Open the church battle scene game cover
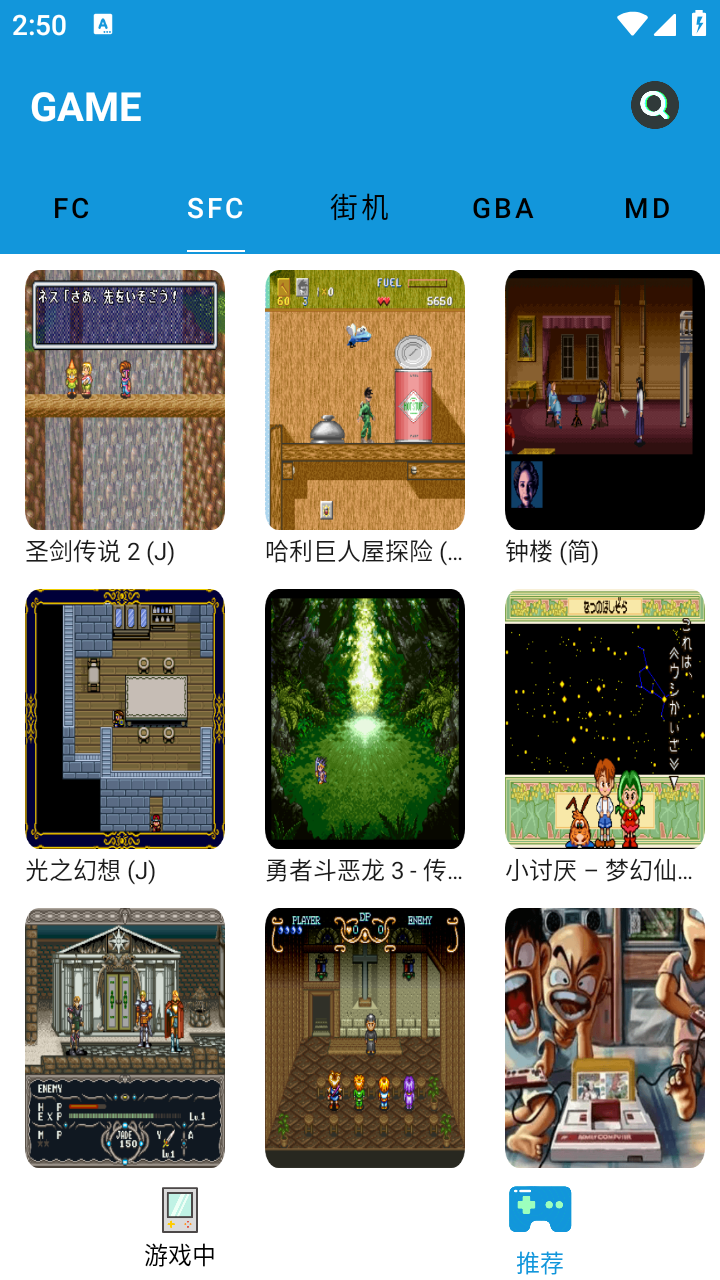This screenshot has width=720, height=1280. (365, 1037)
